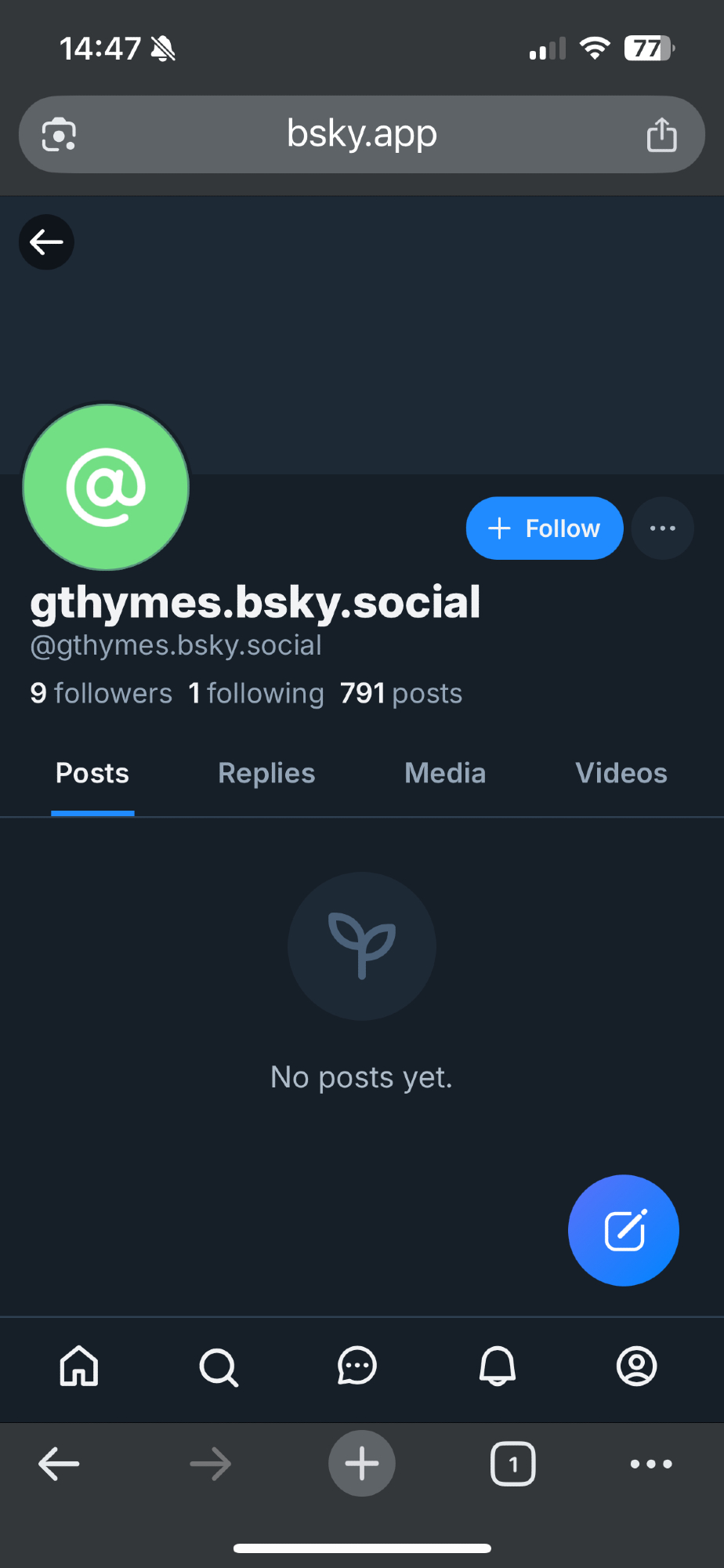This screenshot has width=724, height=1568.
Task: Switch to the Videos tab
Action: click(621, 773)
